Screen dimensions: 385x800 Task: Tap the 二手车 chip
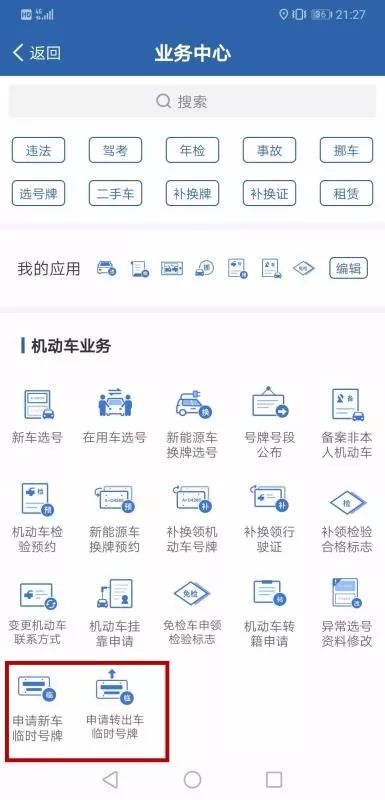(x=115, y=193)
